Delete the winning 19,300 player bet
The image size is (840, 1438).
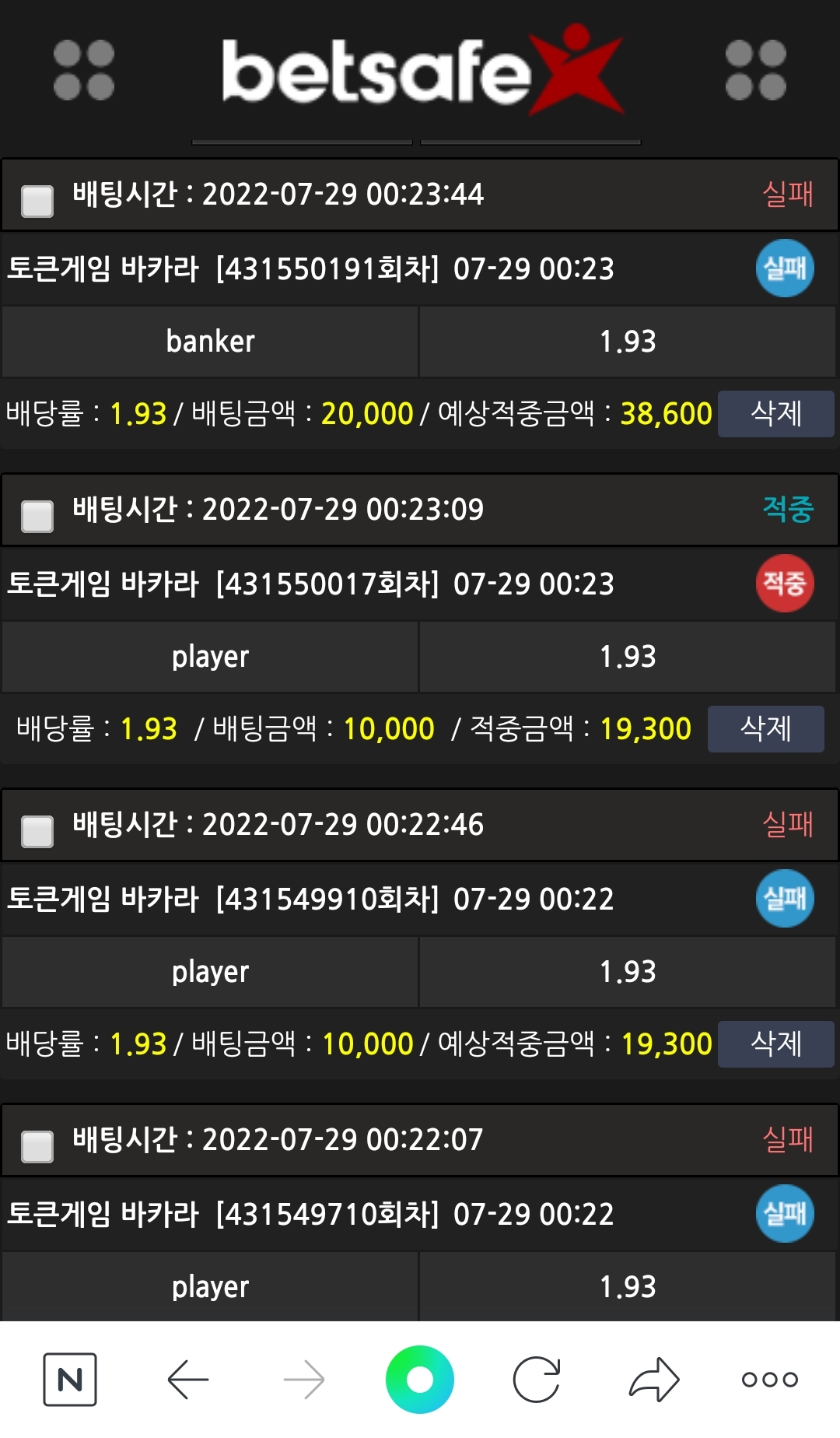click(x=765, y=729)
